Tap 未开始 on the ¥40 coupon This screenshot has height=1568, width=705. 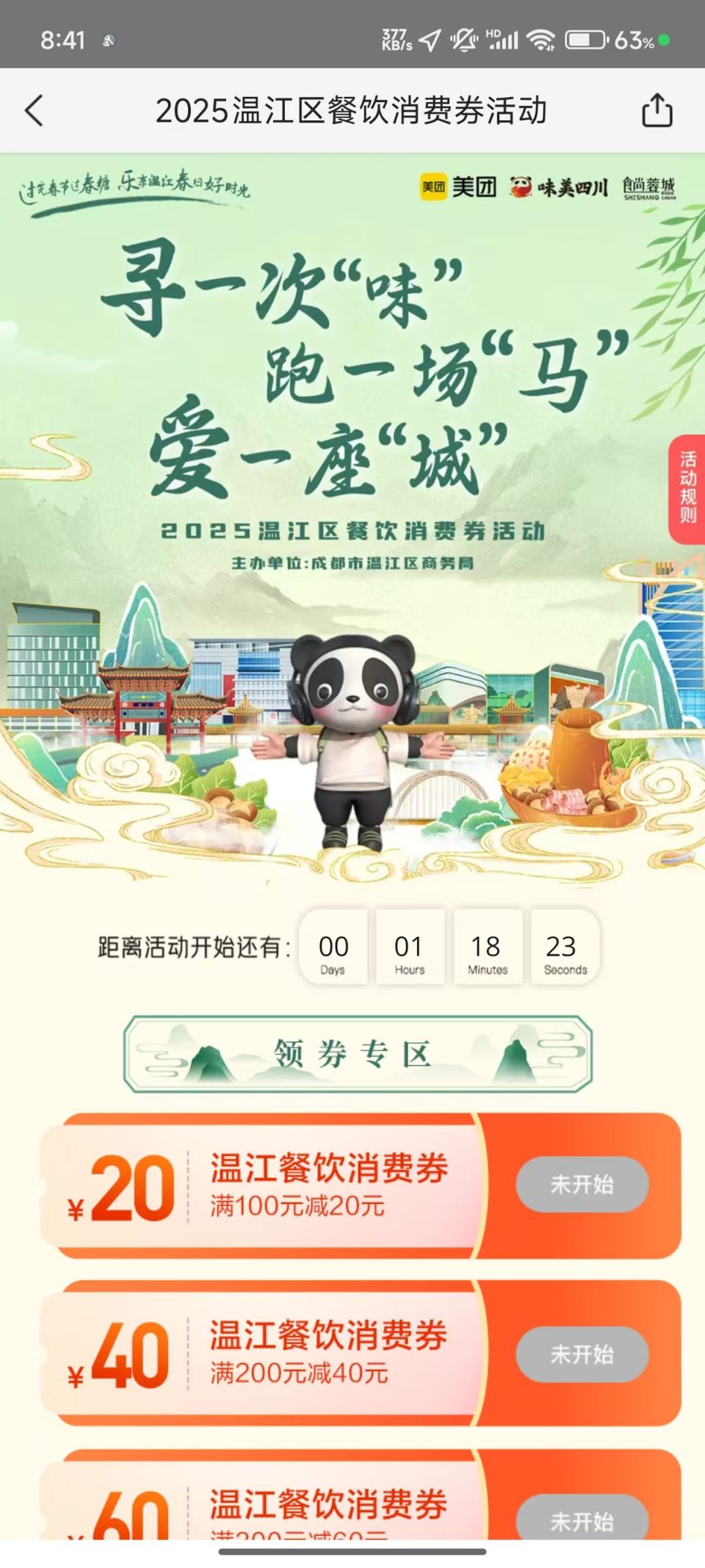tap(582, 1354)
